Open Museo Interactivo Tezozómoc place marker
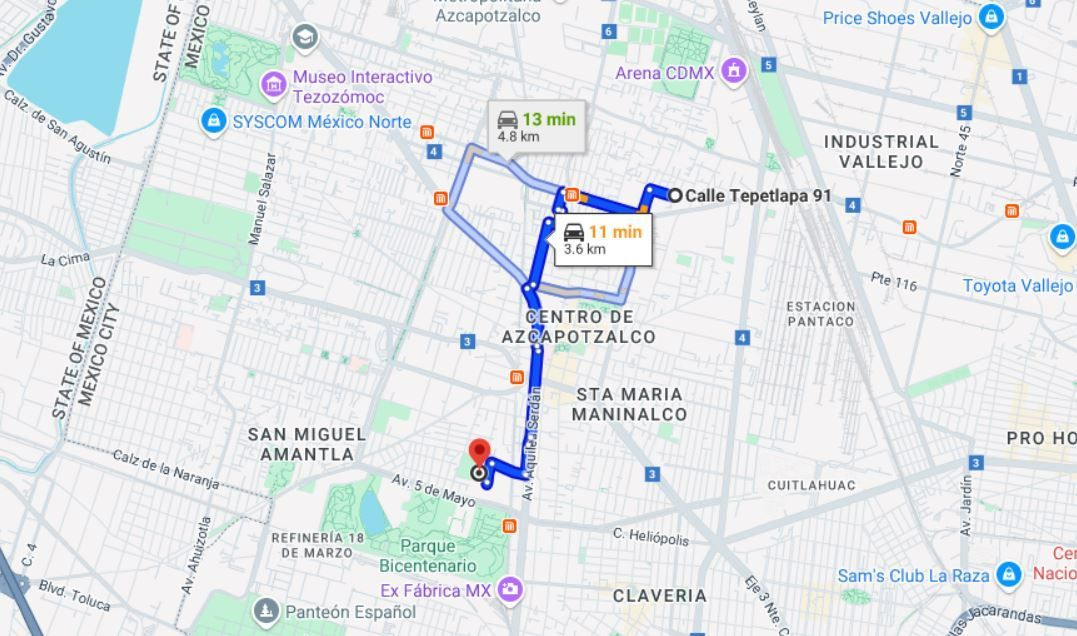Image resolution: width=1077 pixels, height=636 pixels. point(273,85)
